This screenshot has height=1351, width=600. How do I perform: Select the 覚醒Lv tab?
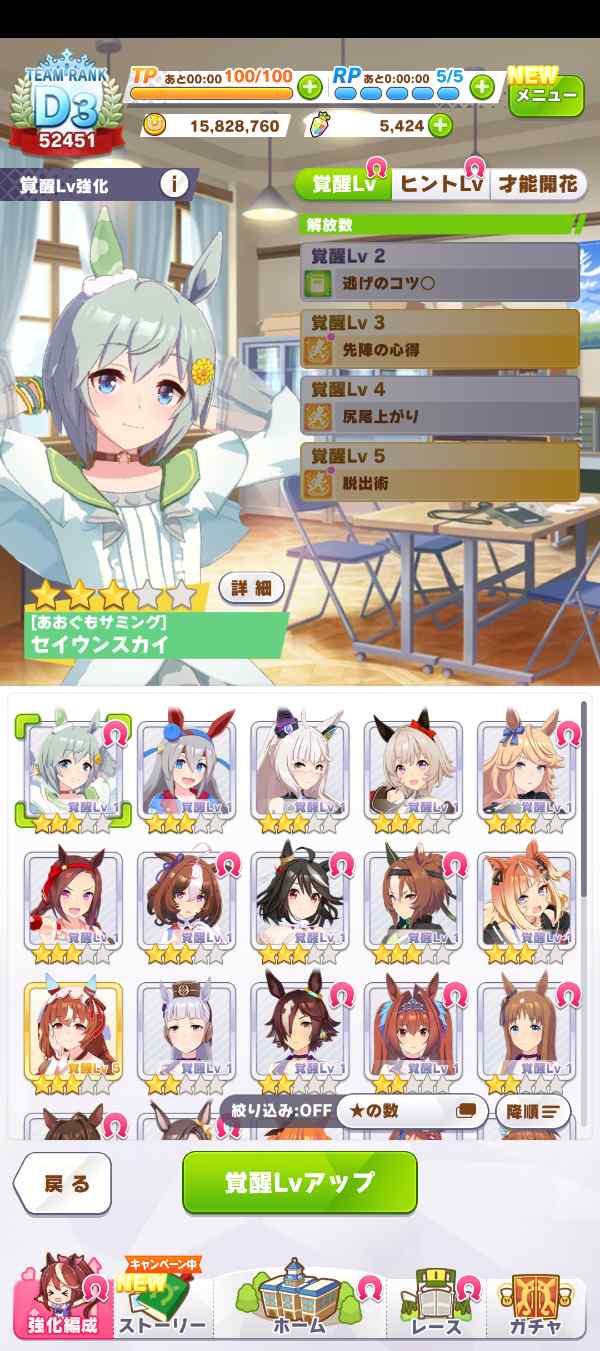tap(344, 184)
